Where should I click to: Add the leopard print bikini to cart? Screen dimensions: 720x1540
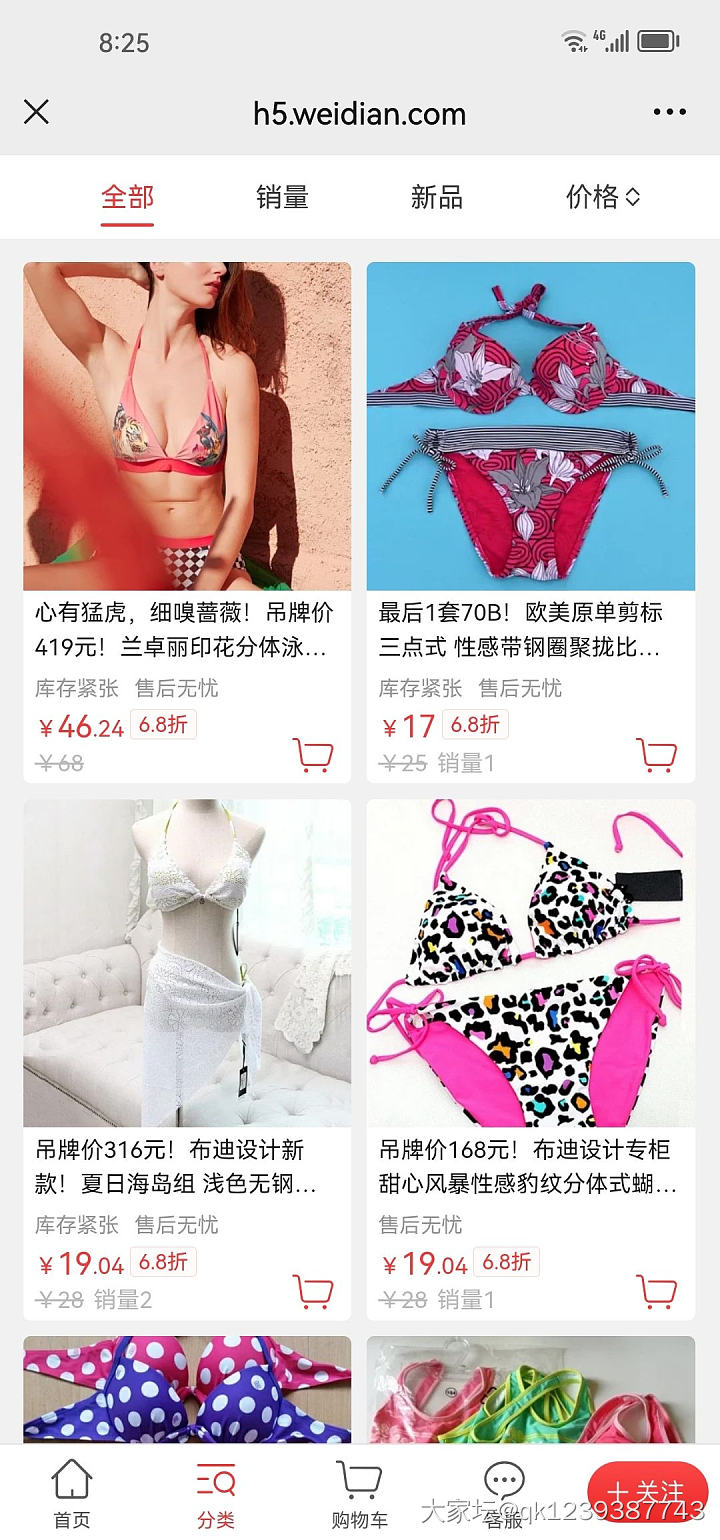coord(657,1292)
